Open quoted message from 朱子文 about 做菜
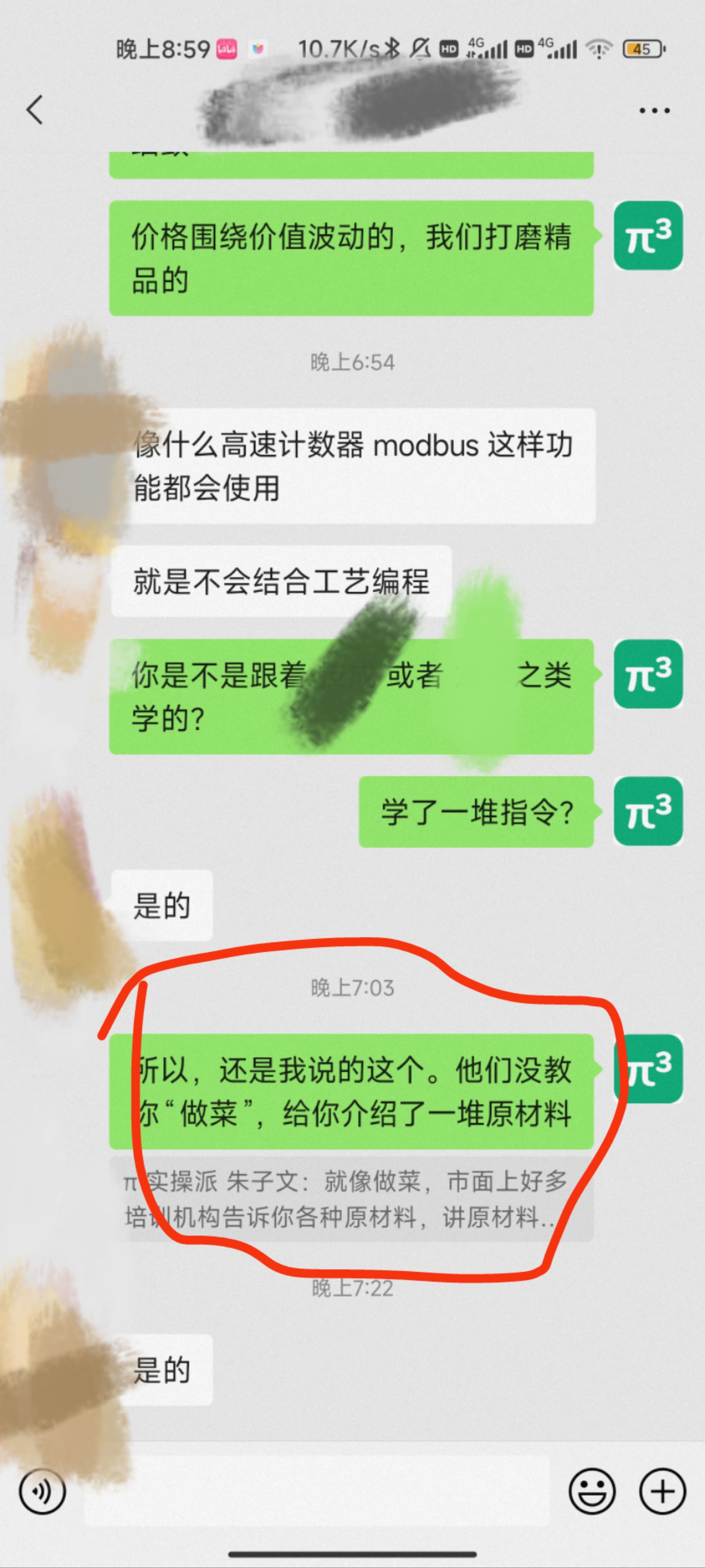The width and height of the screenshot is (705, 1568). [351, 1200]
